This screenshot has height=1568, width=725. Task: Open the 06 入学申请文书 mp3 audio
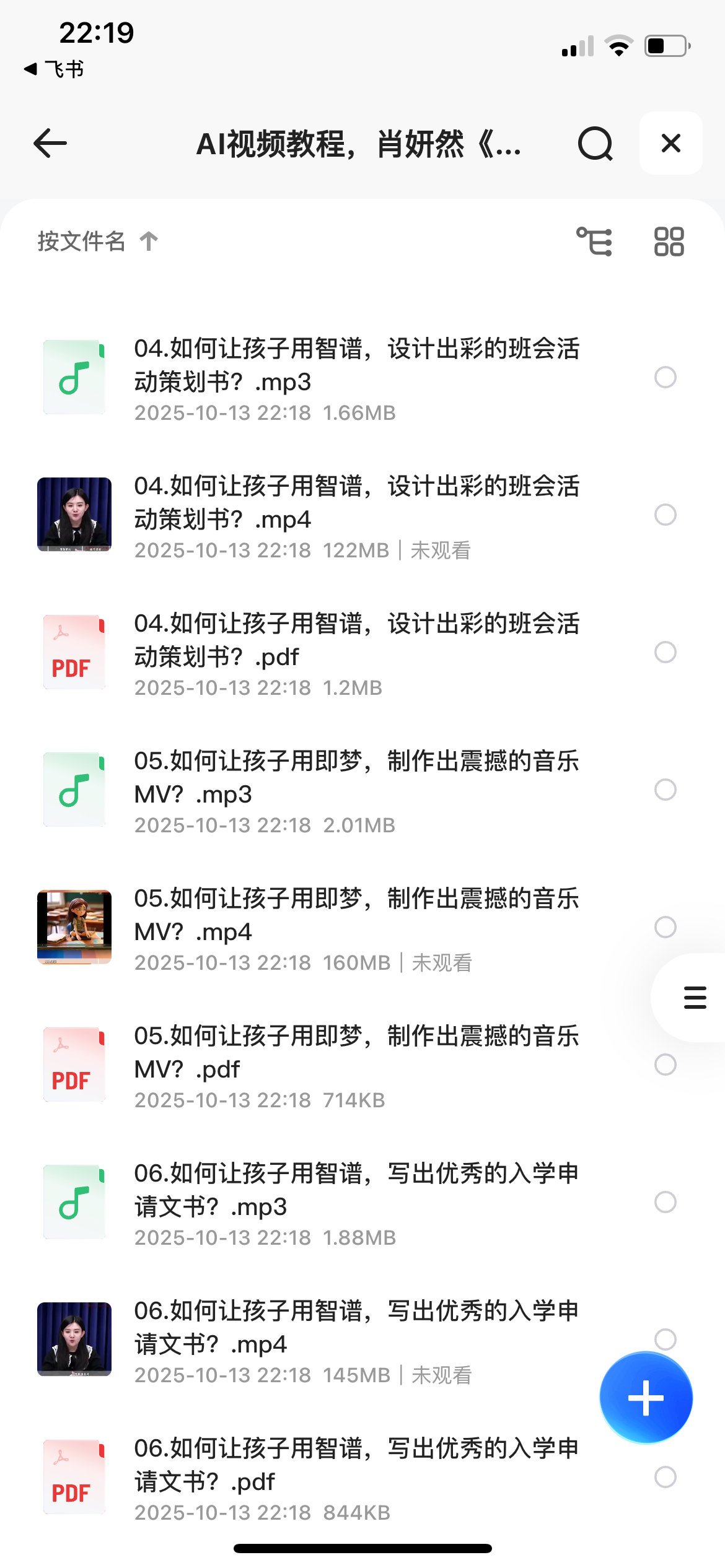pyautogui.click(x=356, y=1190)
